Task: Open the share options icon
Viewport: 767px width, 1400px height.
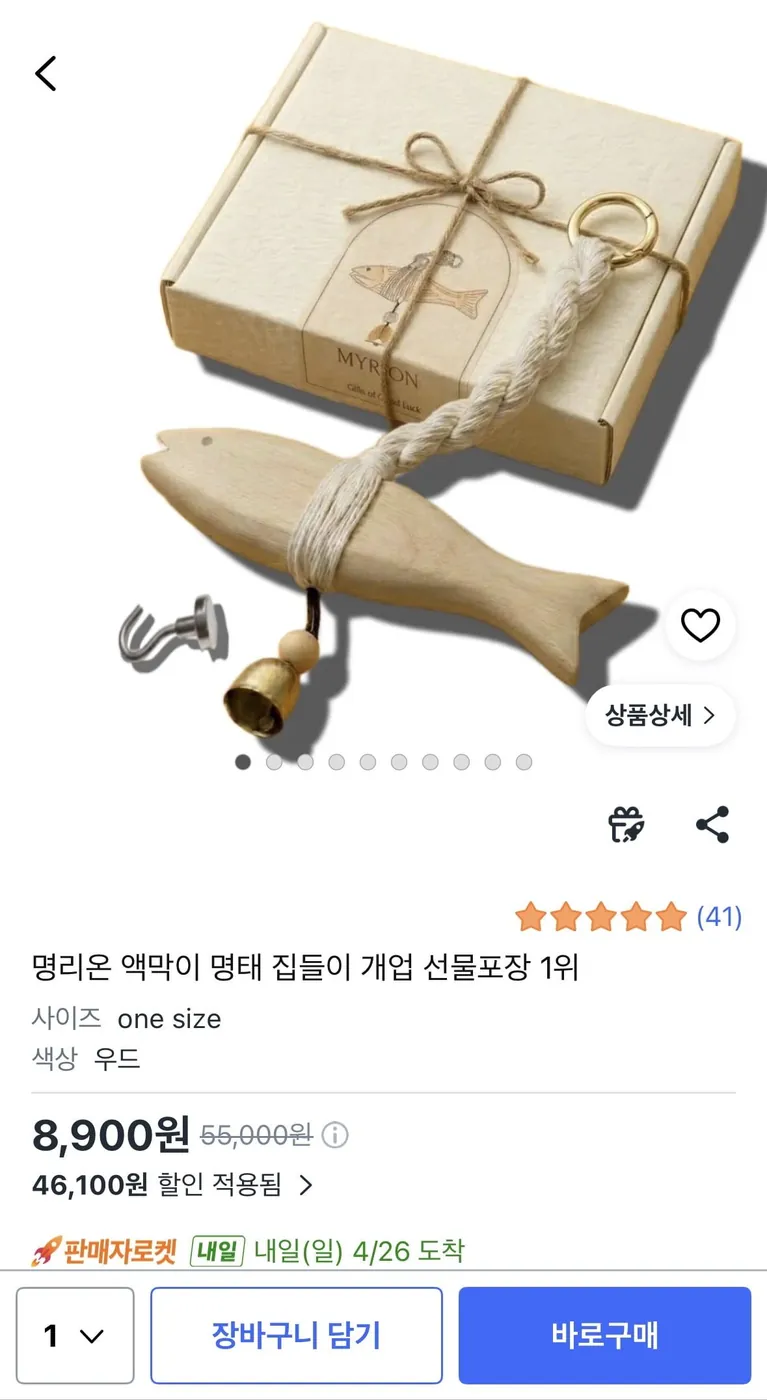Action: [712, 824]
